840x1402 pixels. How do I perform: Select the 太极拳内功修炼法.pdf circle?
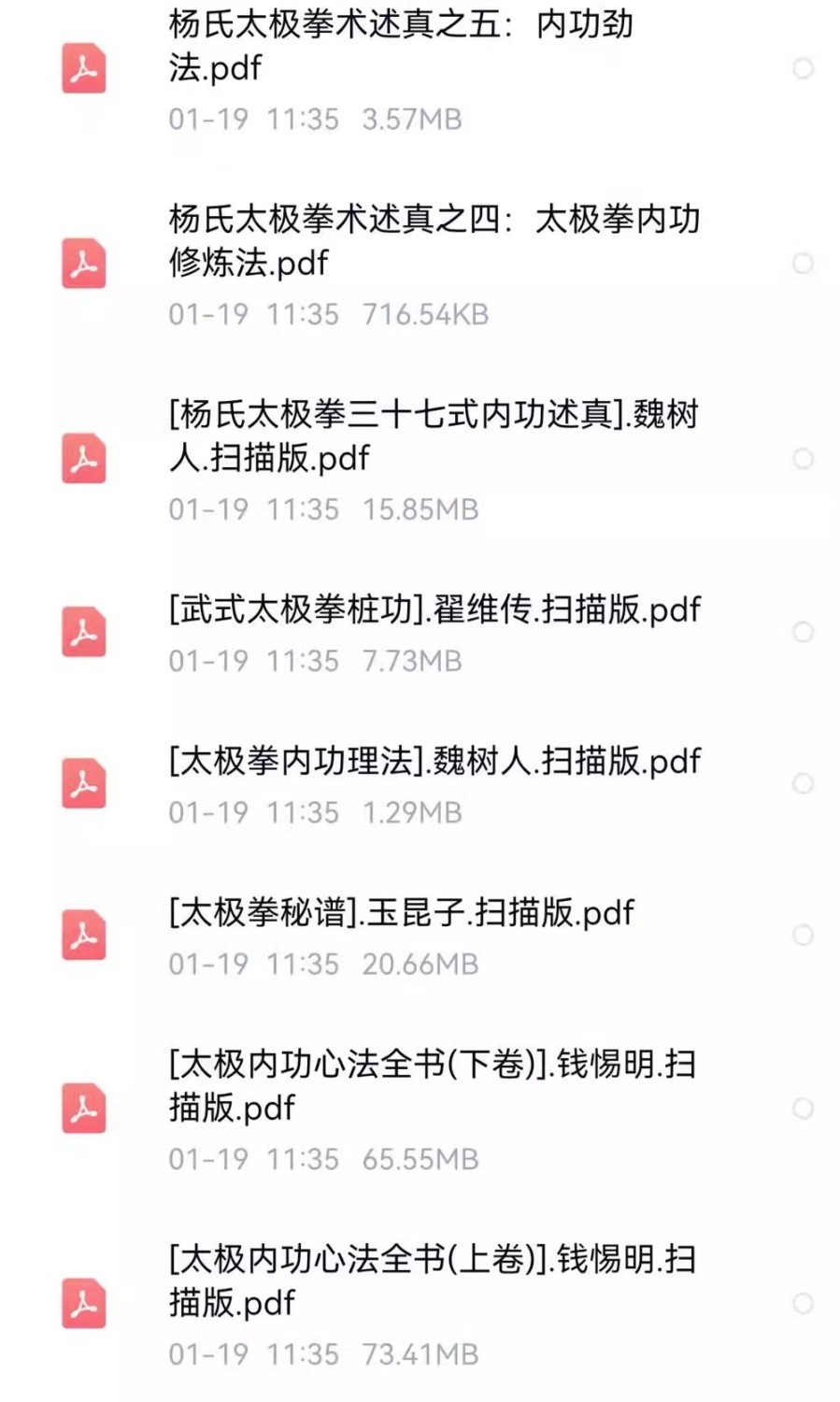click(803, 264)
